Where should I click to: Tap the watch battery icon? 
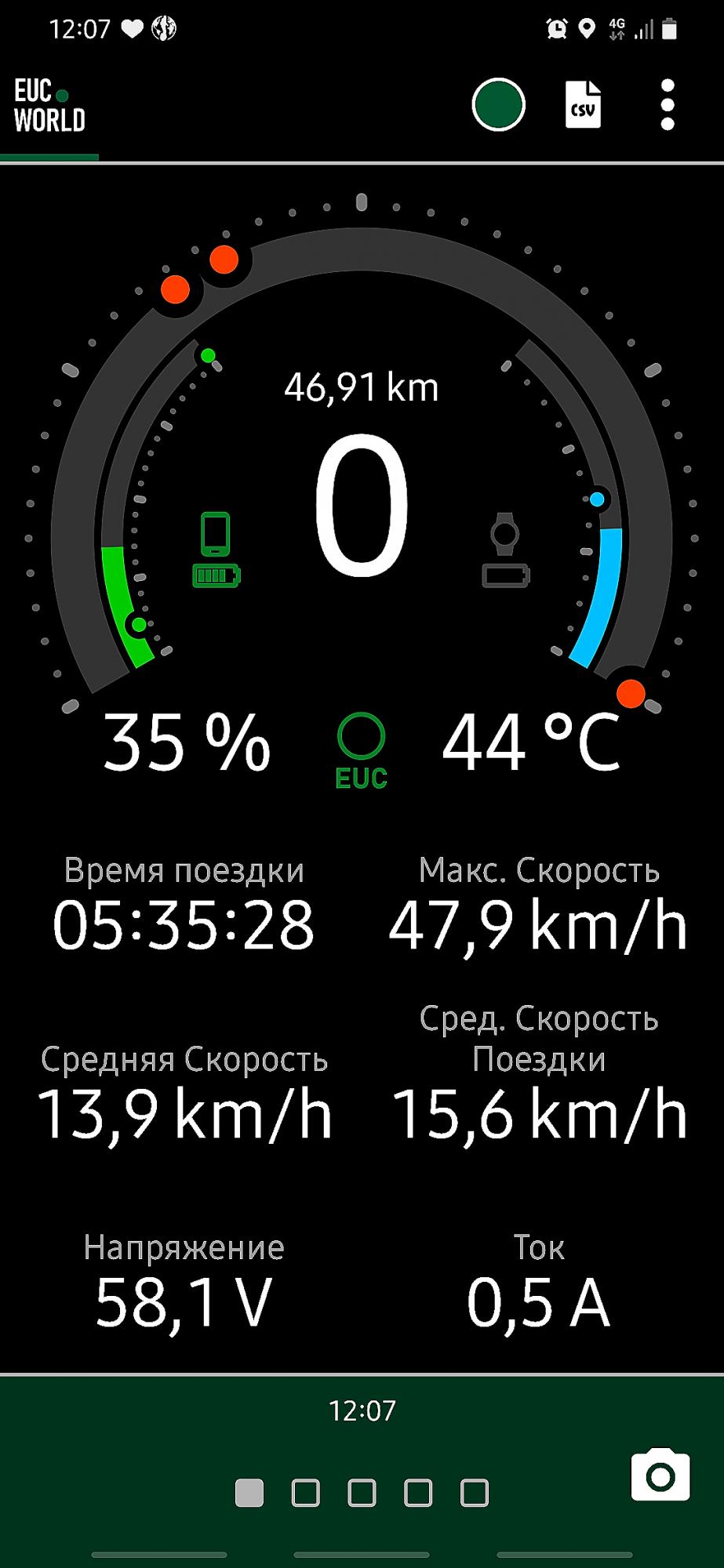pos(505,550)
